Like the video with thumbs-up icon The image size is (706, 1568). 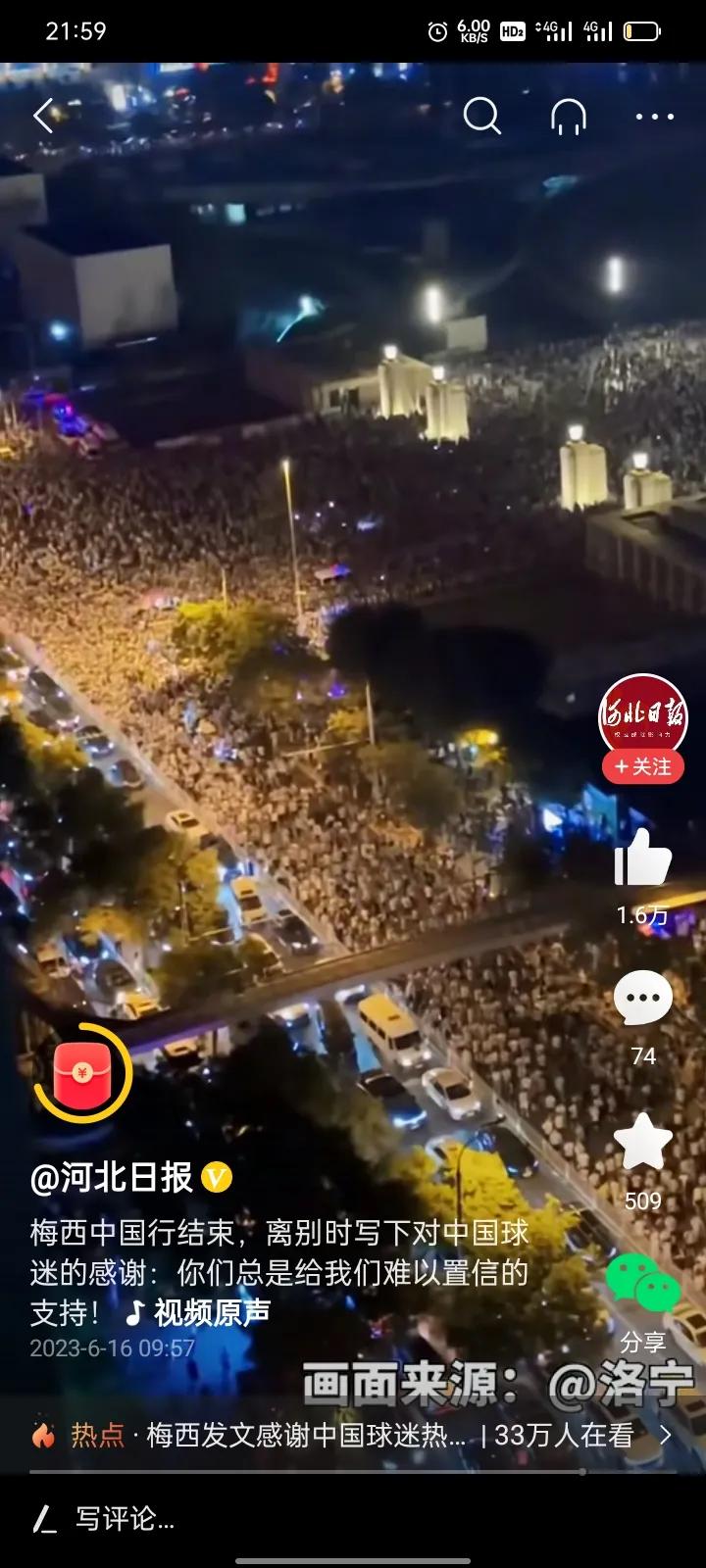[641, 862]
